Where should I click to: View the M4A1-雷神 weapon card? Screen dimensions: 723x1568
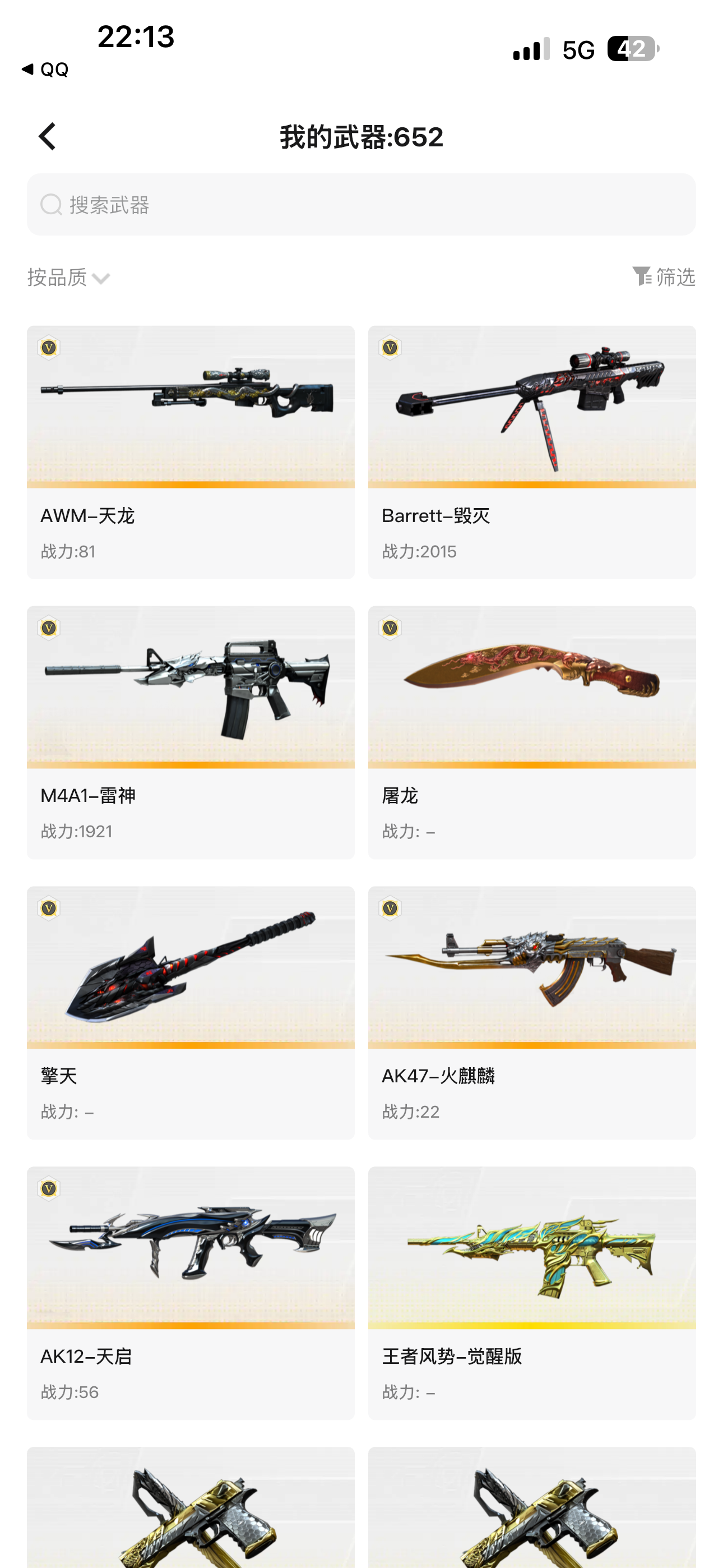pyautogui.click(x=191, y=732)
